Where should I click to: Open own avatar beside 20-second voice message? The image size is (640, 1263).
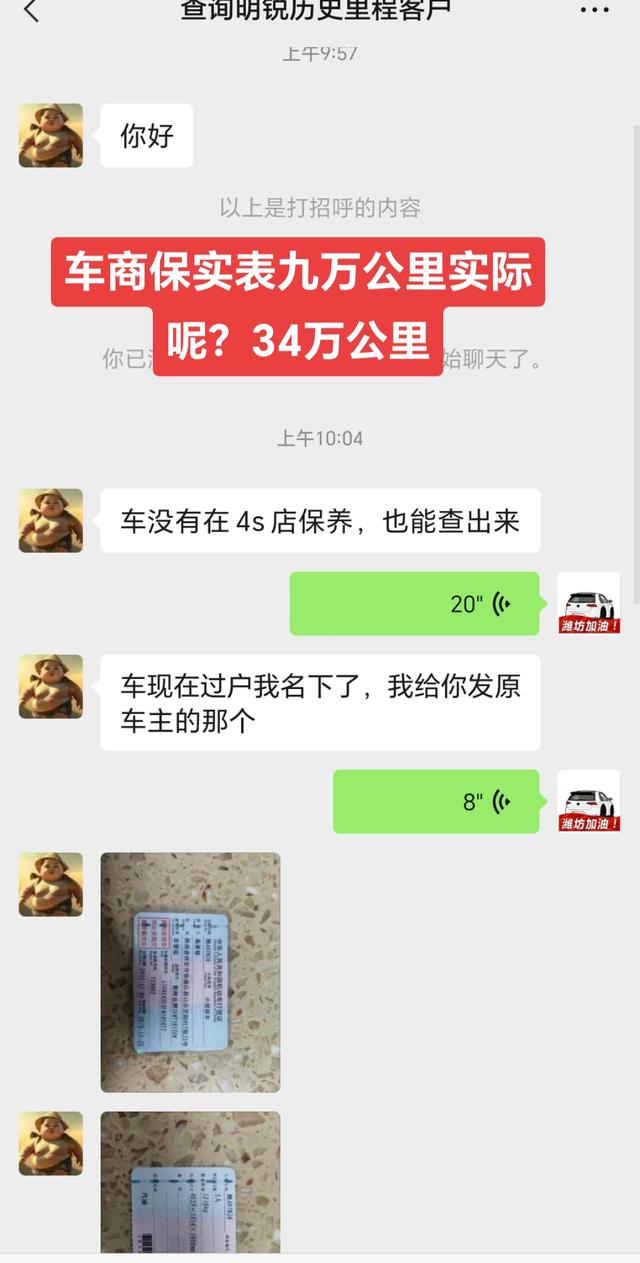coord(588,603)
